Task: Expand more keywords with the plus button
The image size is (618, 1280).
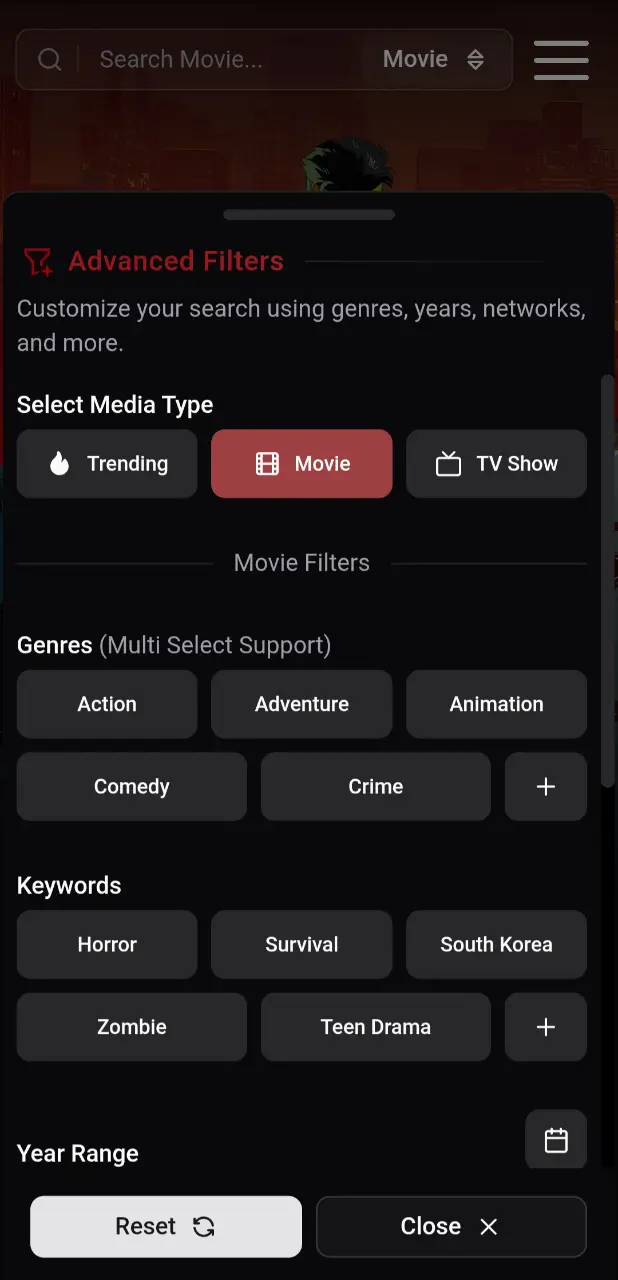Action: (546, 1027)
